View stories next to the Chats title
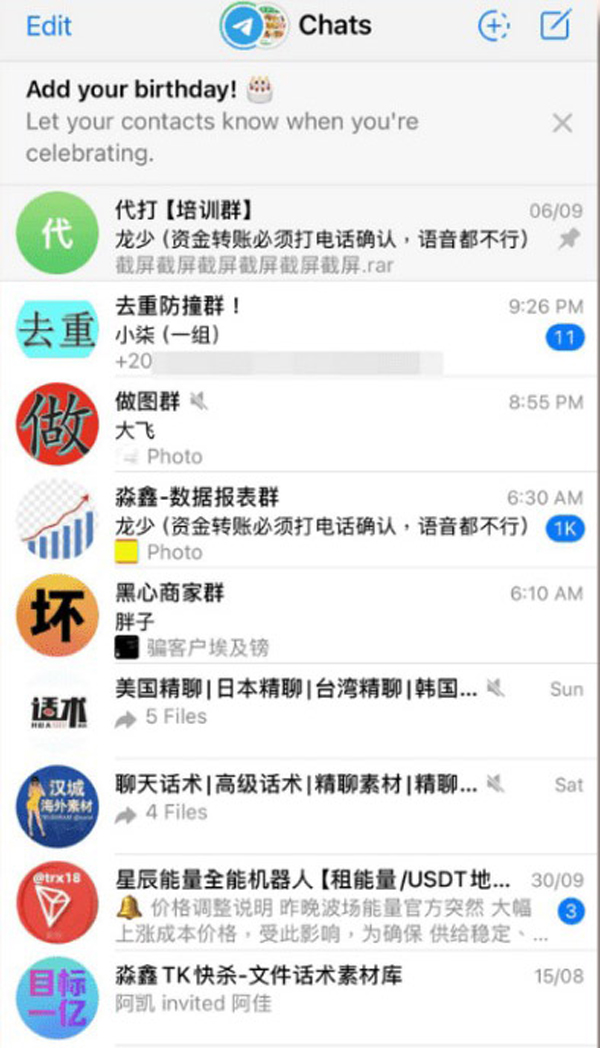Image resolution: width=600 pixels, height=1048 pixels. click(x=254, y=26)
